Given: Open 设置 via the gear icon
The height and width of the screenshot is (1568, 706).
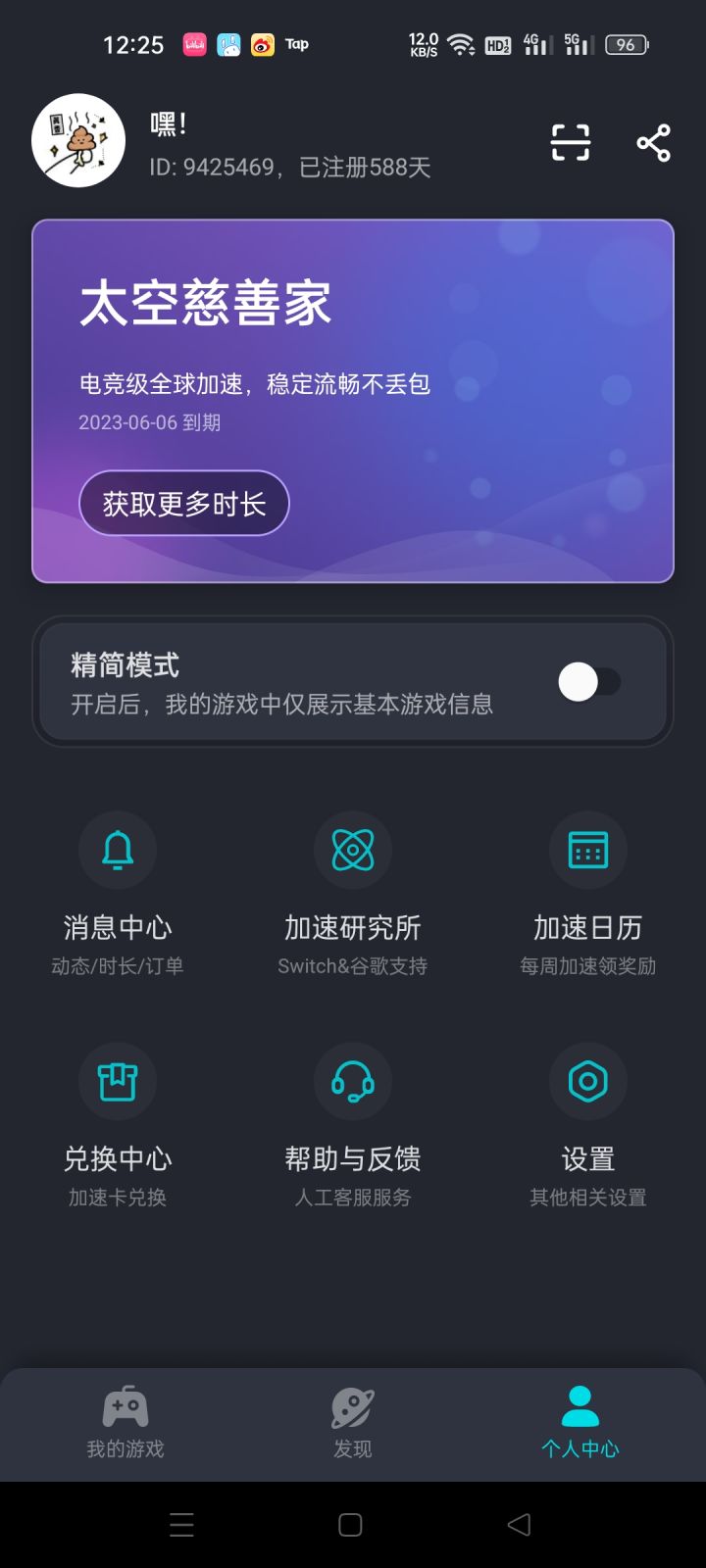Looking at the screenshot, I should pyautogui.click(x=587, y=1081).
